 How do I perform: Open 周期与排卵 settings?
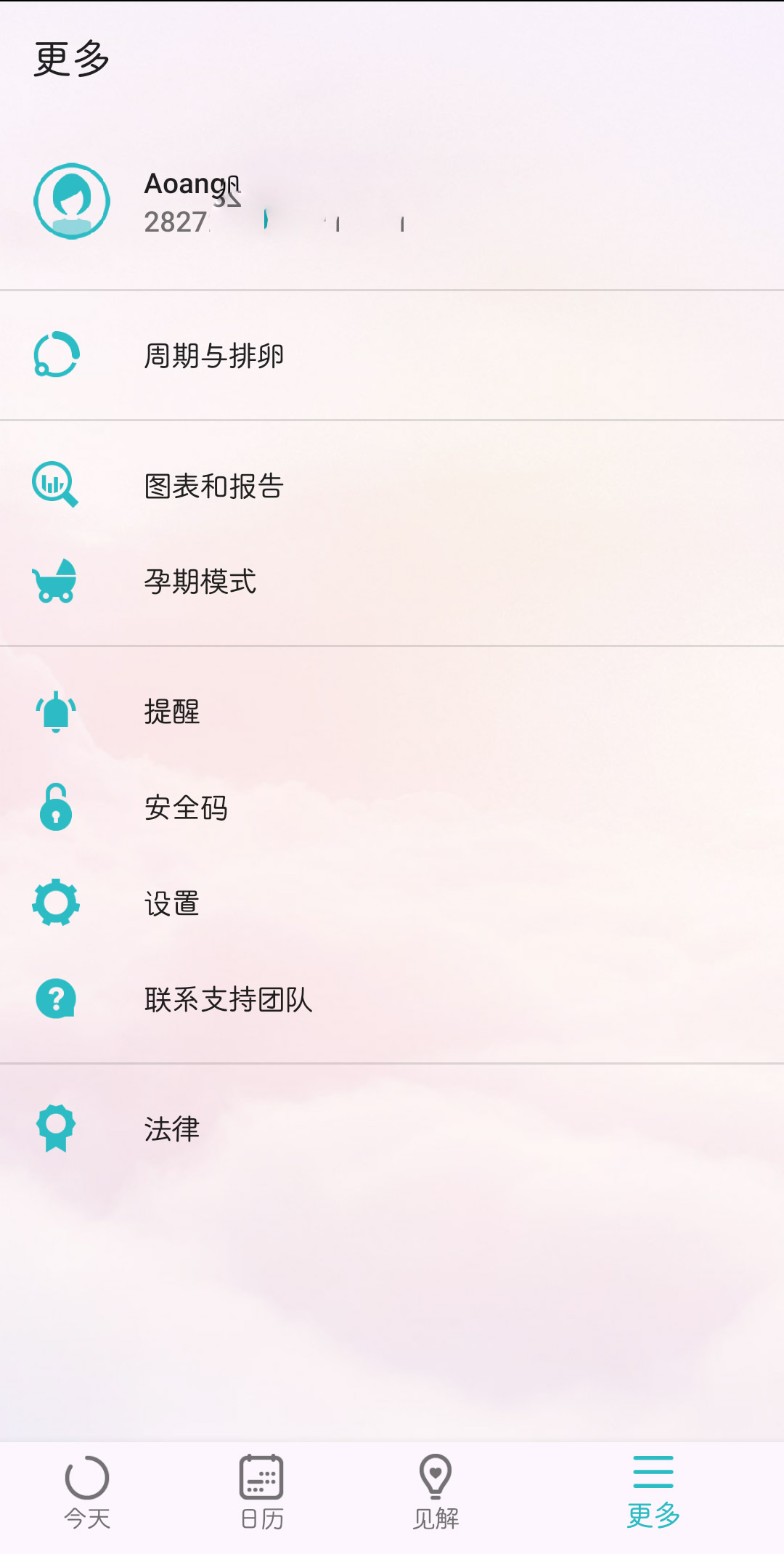point(213,355)
